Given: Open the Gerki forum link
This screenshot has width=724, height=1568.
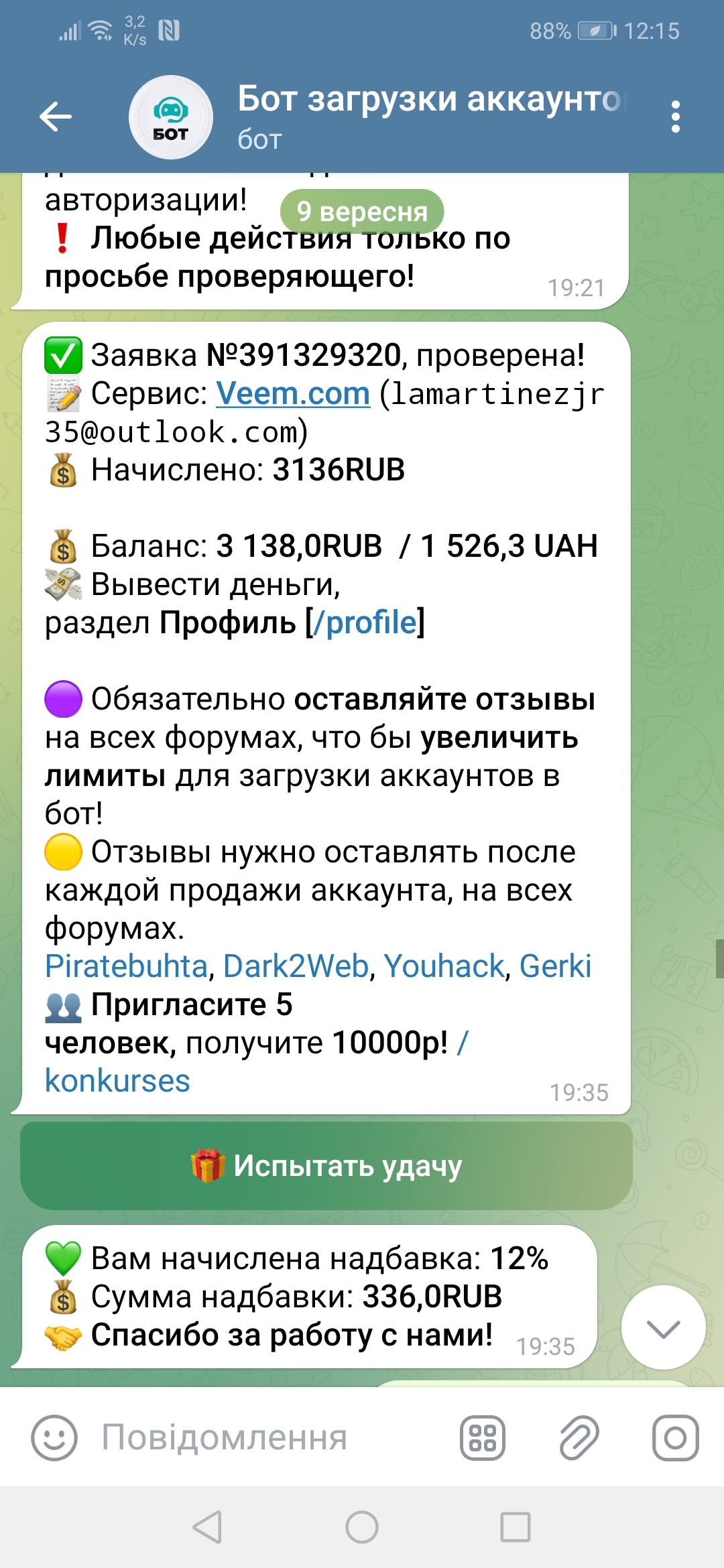Looking at the screenshot, I should pyautogui.click(x=555, y=966).
